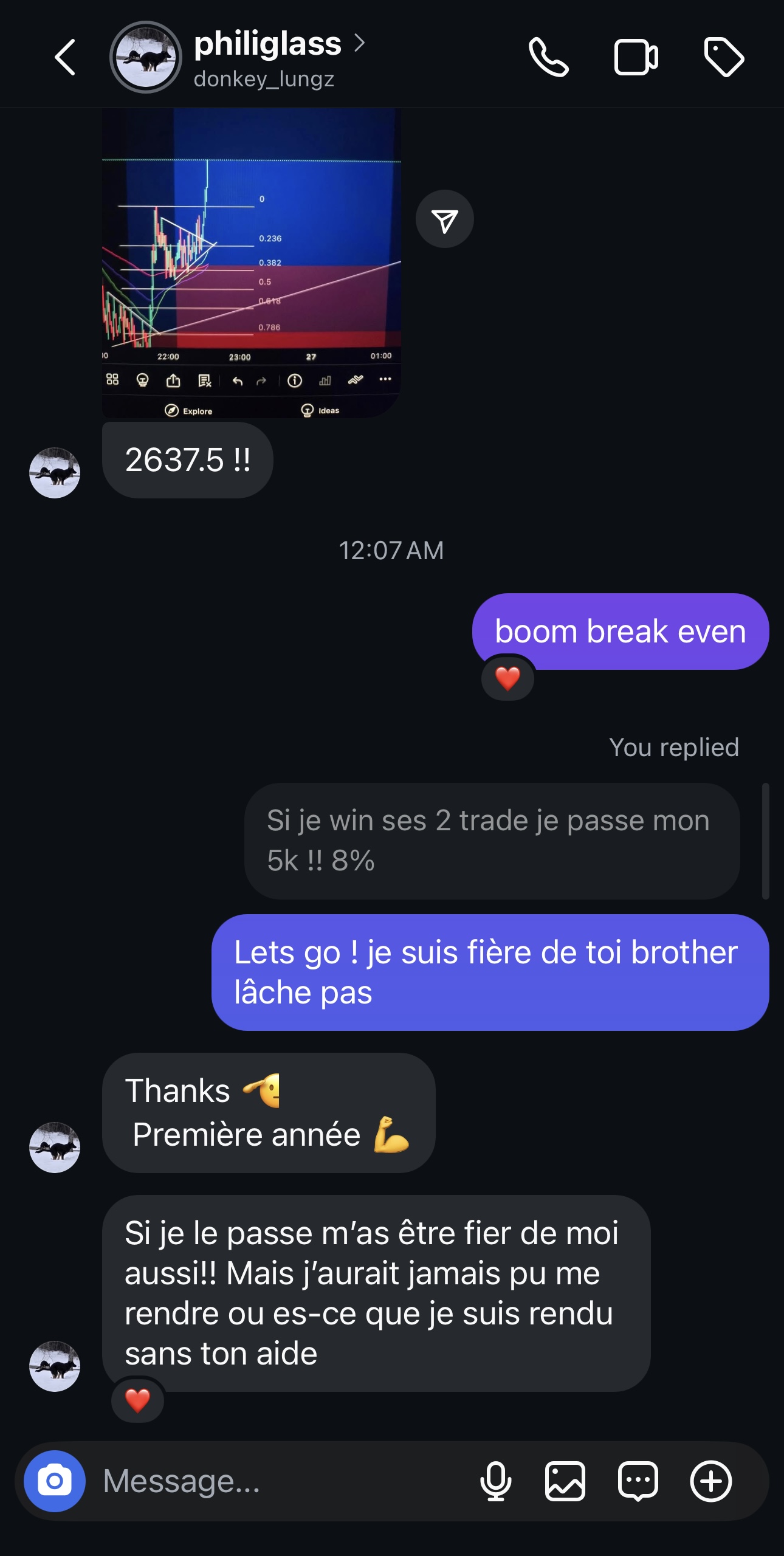Open the label tag icon
784x1556 pixels.
coord(723,57)
